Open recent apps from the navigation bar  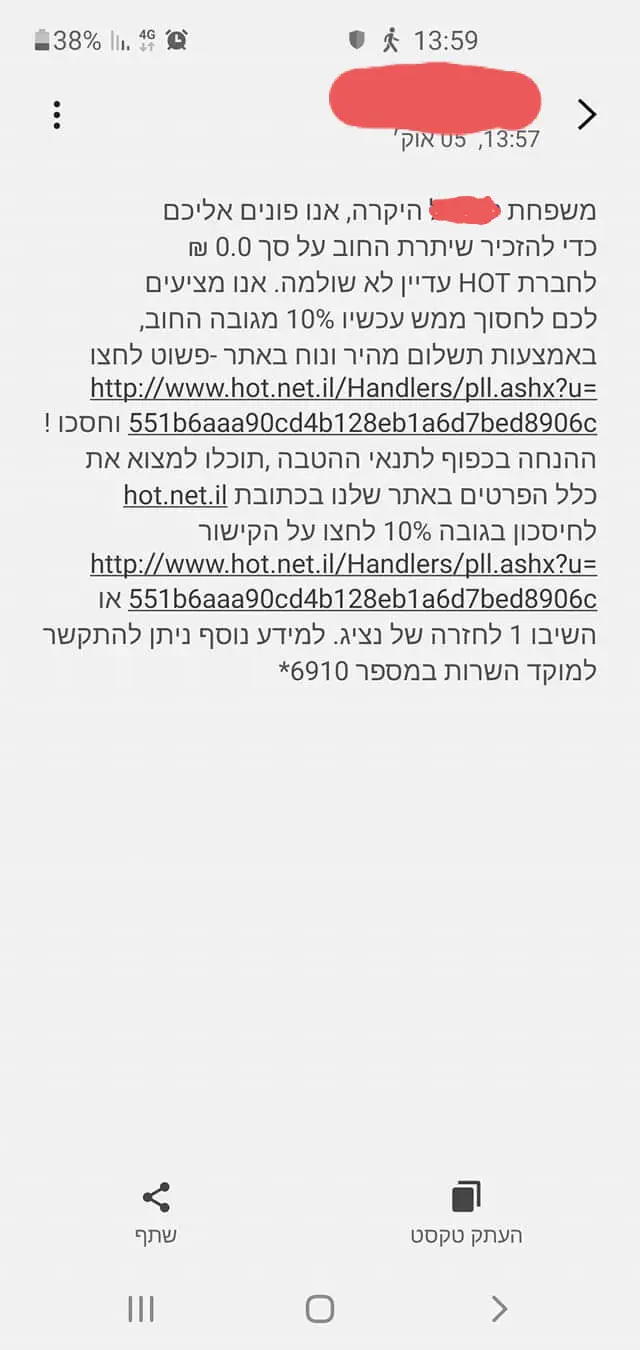(x=141, y=1308)
